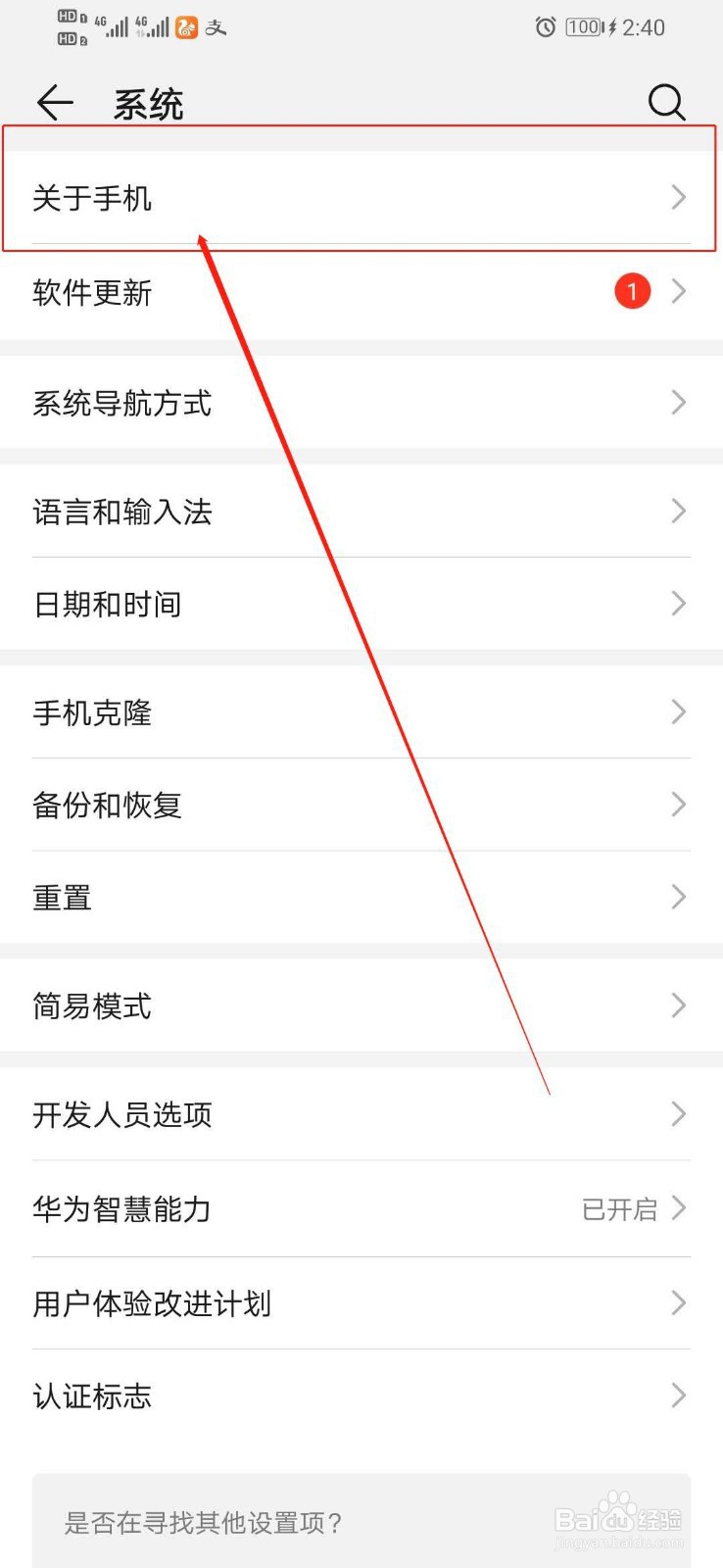
Task: Expand 认证标志 with its right chevron
Action: pos(679,1396)
